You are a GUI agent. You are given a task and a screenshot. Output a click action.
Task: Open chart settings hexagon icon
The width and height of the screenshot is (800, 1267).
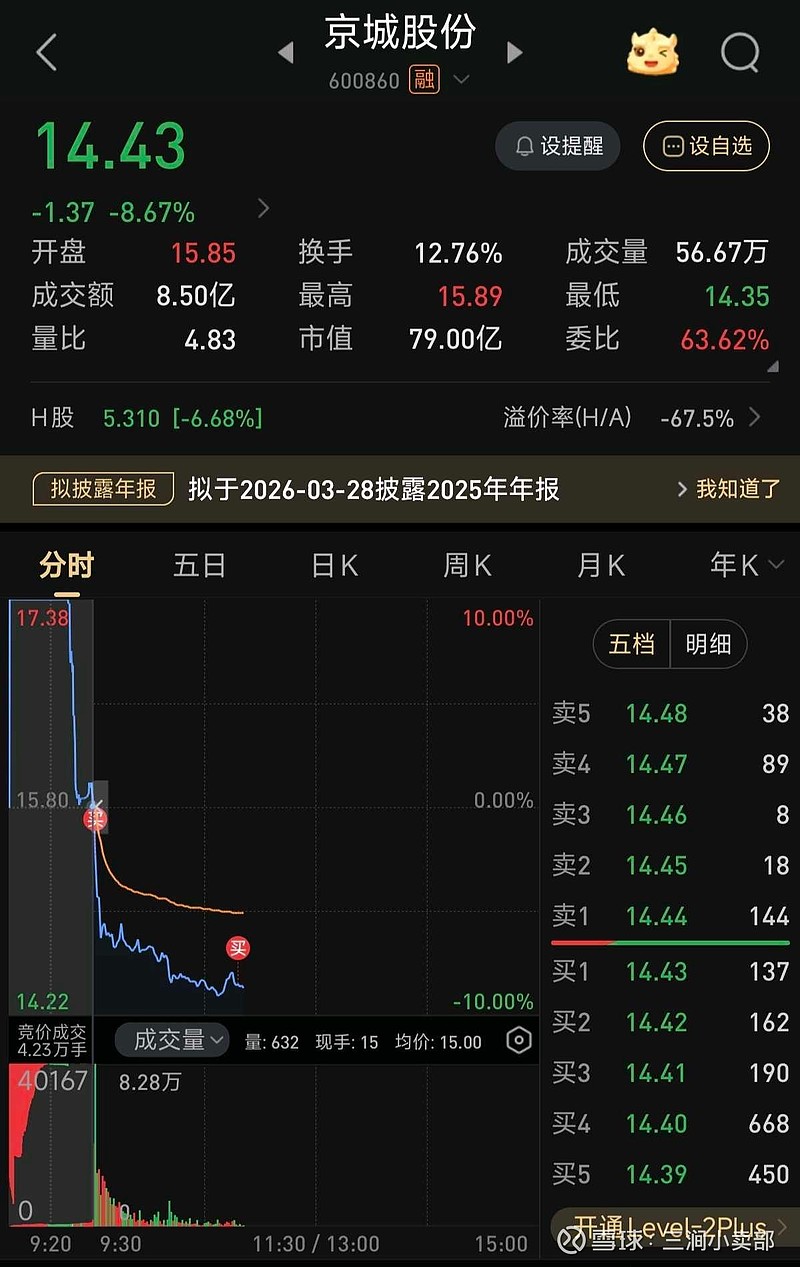[x=519, y=1041]
